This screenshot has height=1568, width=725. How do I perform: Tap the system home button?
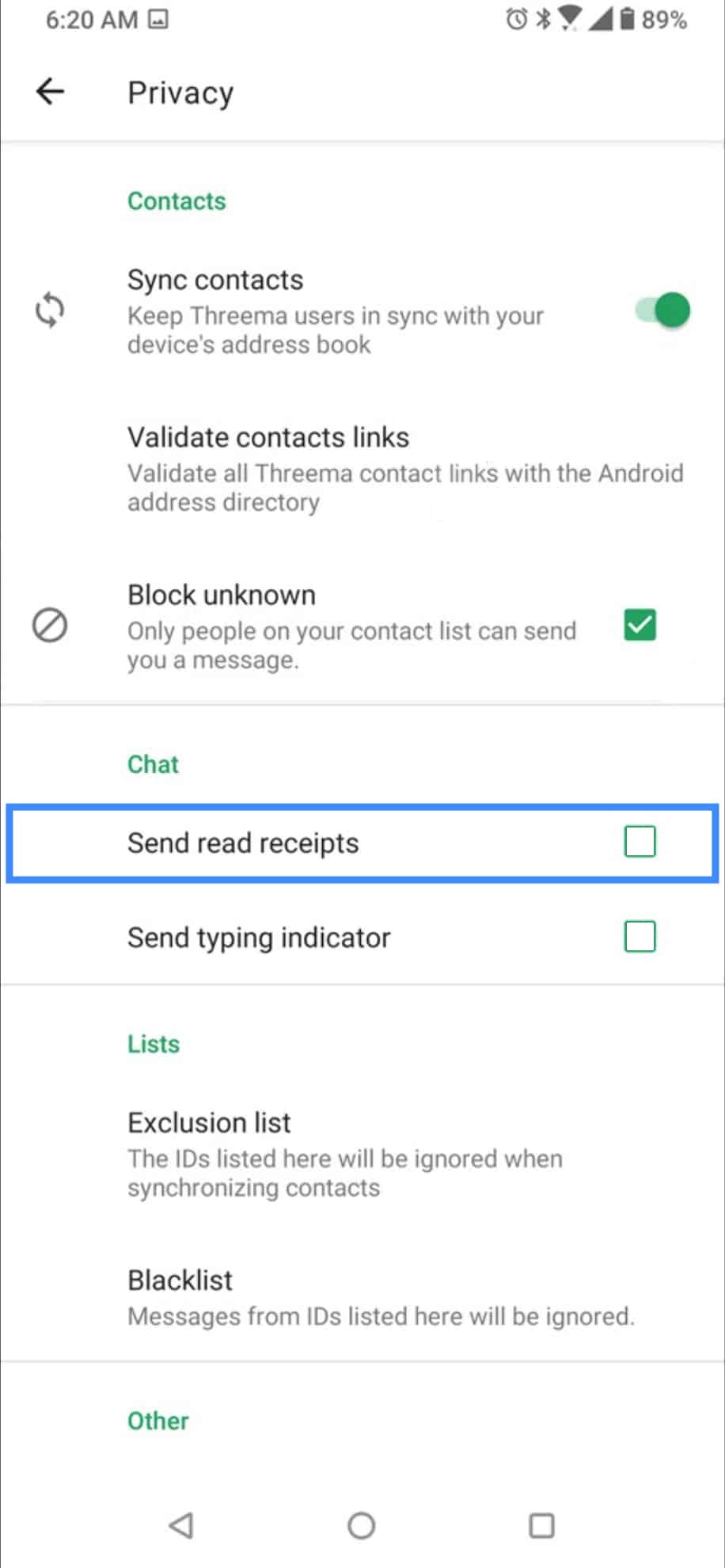(362, 1525)
